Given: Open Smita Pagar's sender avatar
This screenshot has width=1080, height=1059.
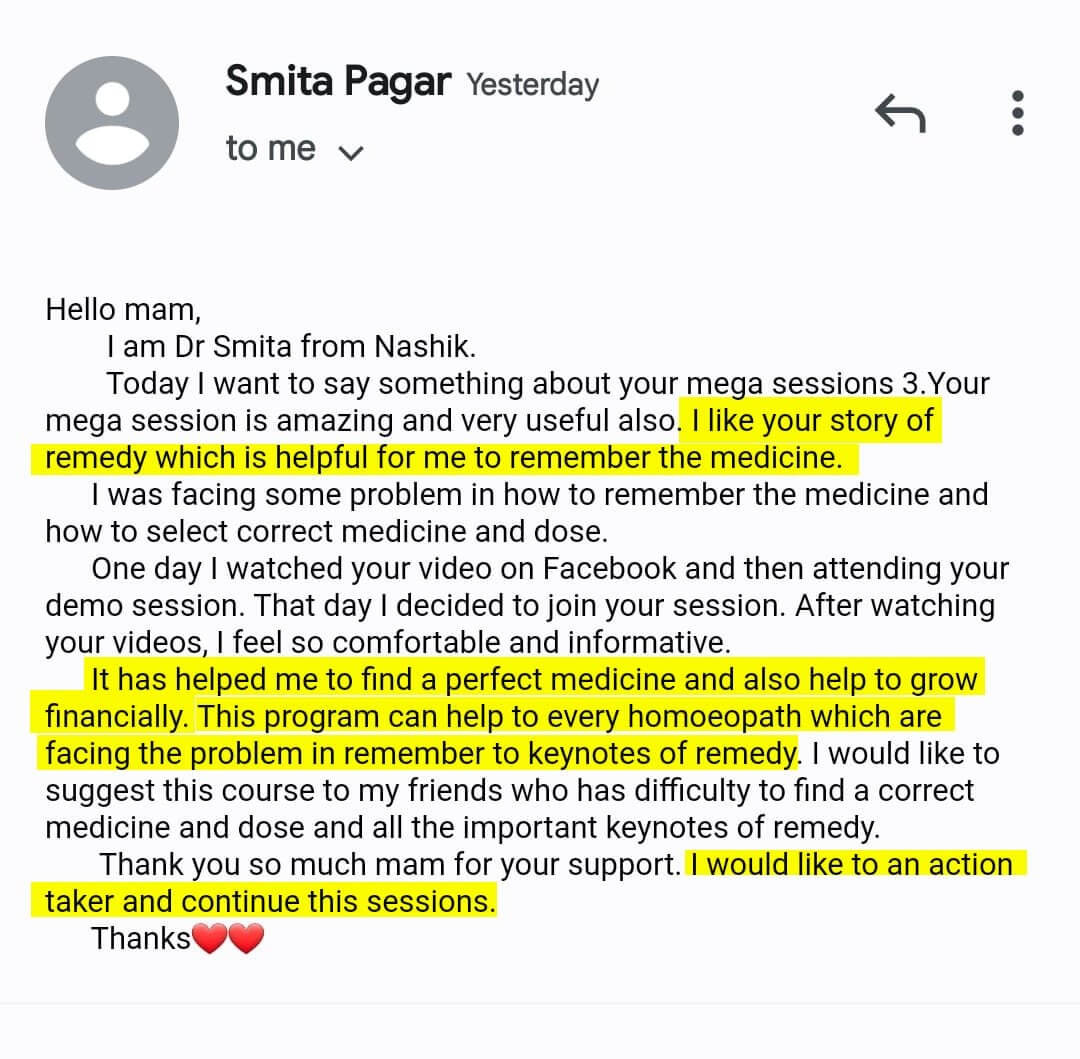Looking at the screenshot, I should tap(112, 124).
